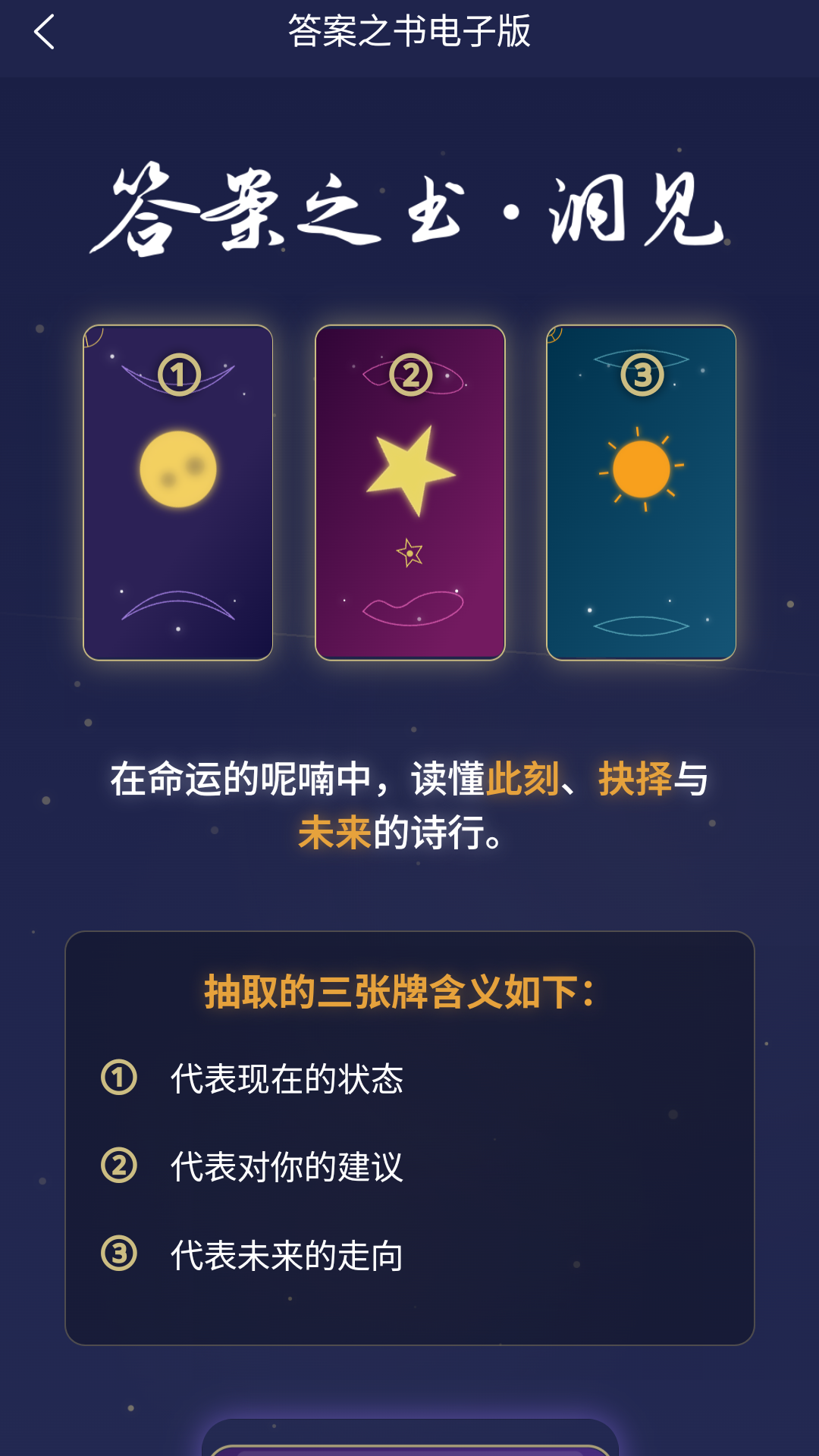
Task: Tap the large glowing star on card ②
Action: click(409, 469)
